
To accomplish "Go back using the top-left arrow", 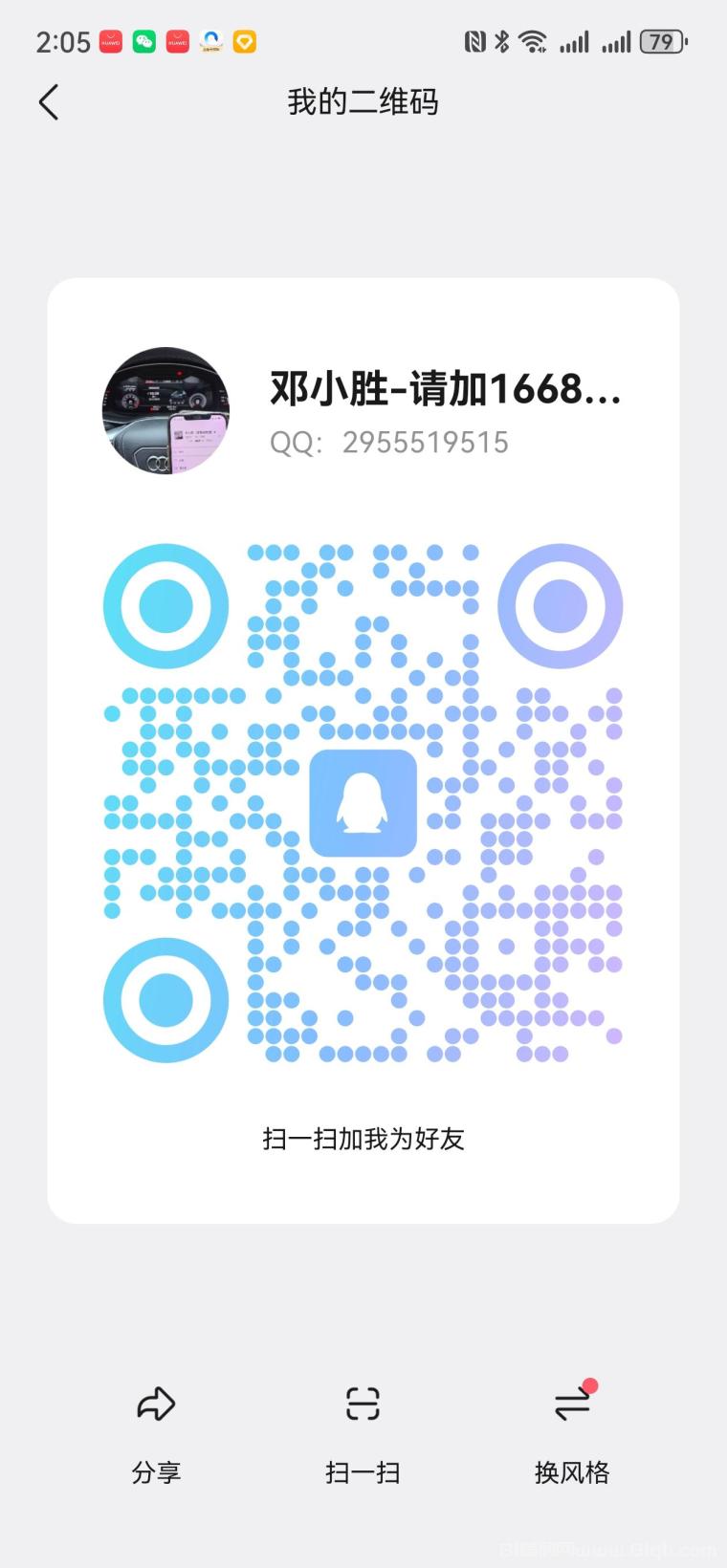I will tap(49, 102).
